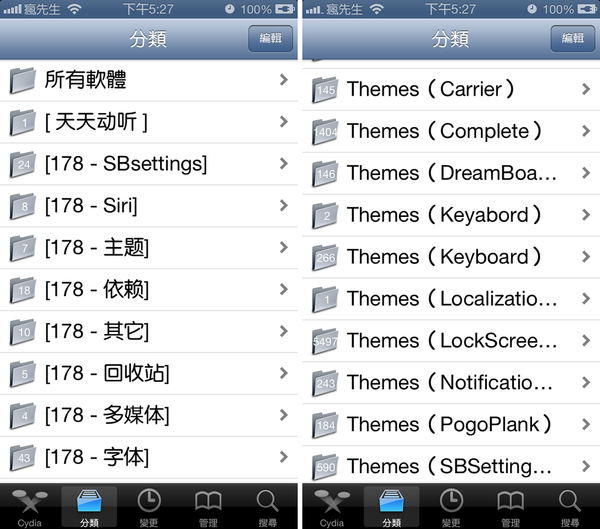Open the 所有軟體 category

[150, 80]
